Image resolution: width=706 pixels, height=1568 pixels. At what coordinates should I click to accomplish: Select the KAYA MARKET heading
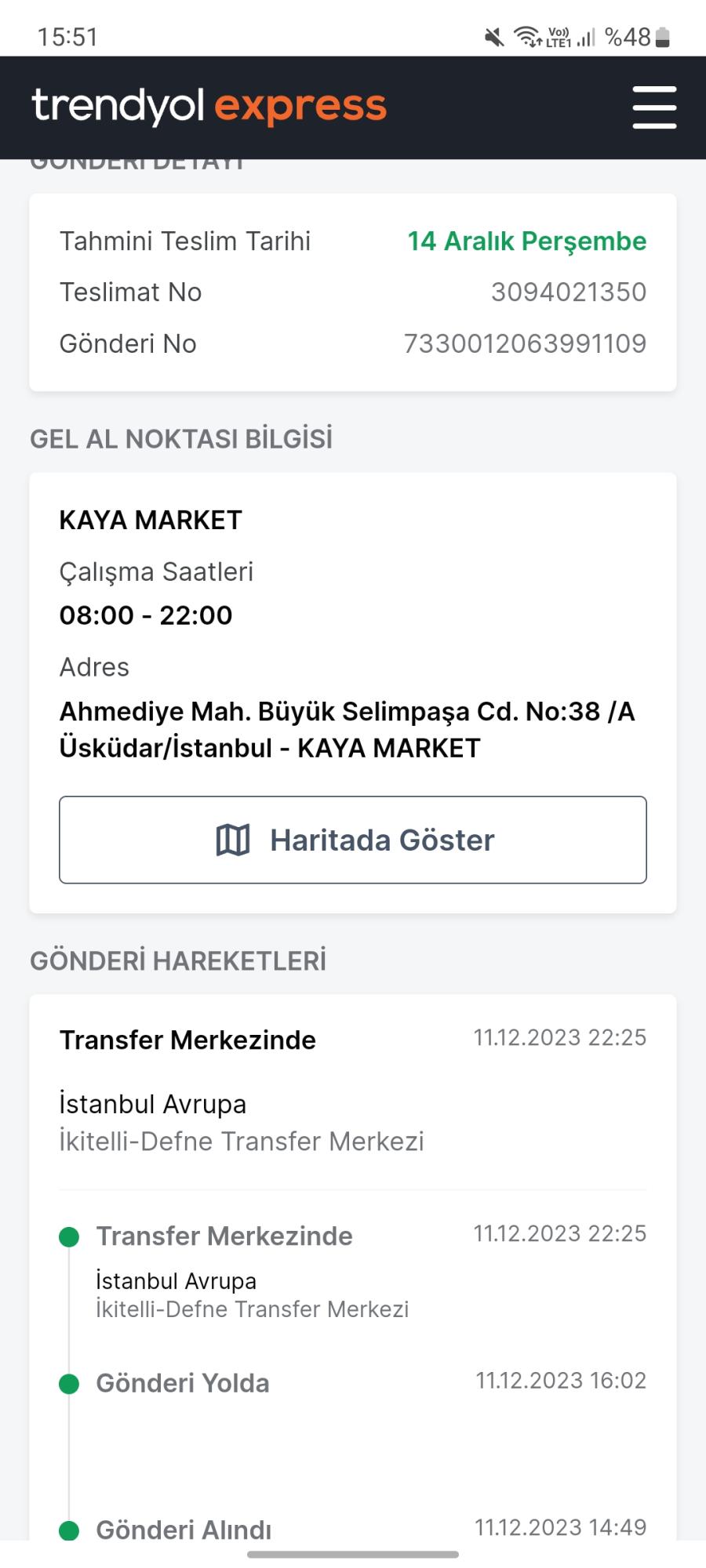pyautogui.click(x=151, y=519)
